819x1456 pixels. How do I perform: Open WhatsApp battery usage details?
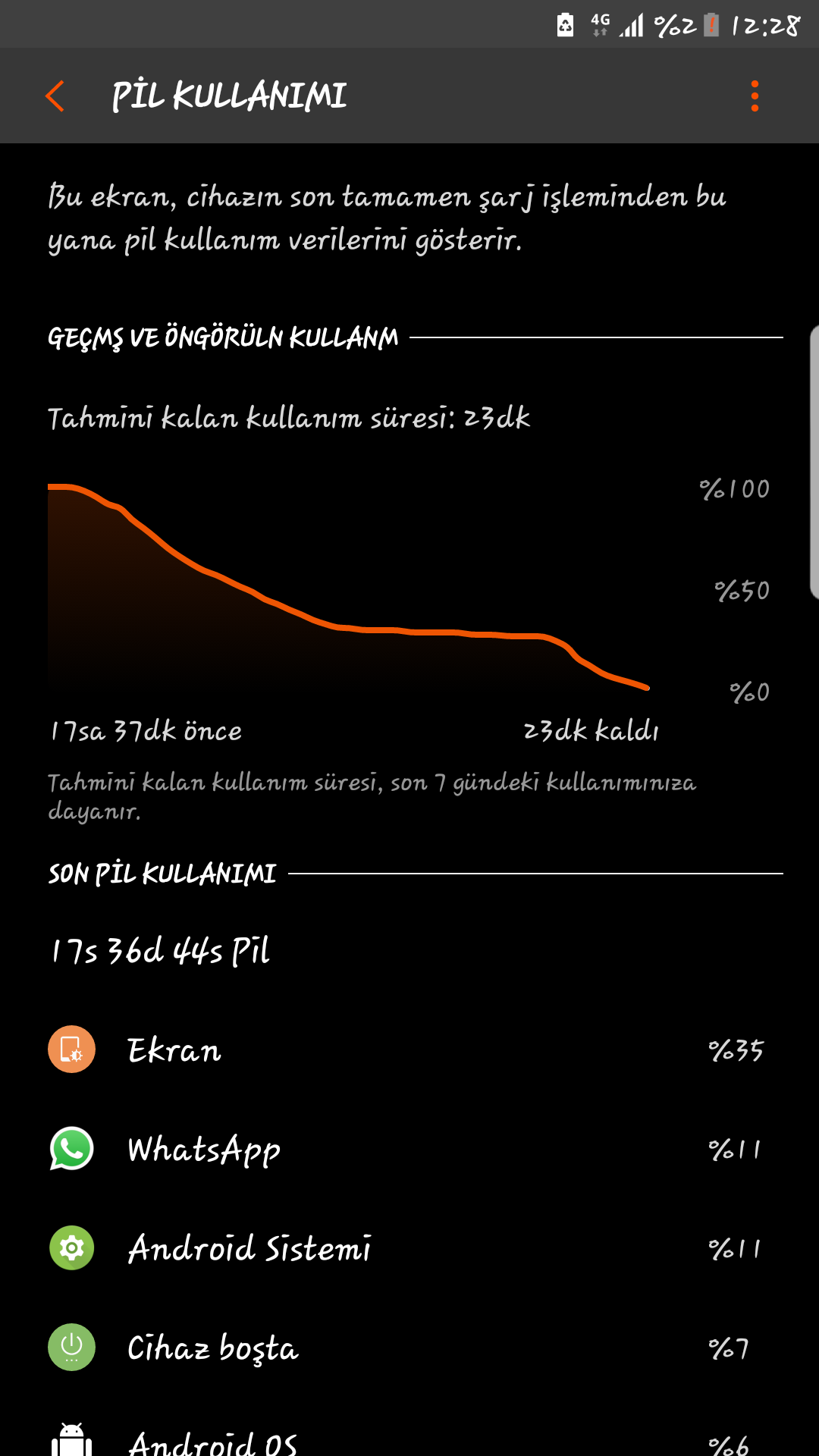tap(409, 1149)
